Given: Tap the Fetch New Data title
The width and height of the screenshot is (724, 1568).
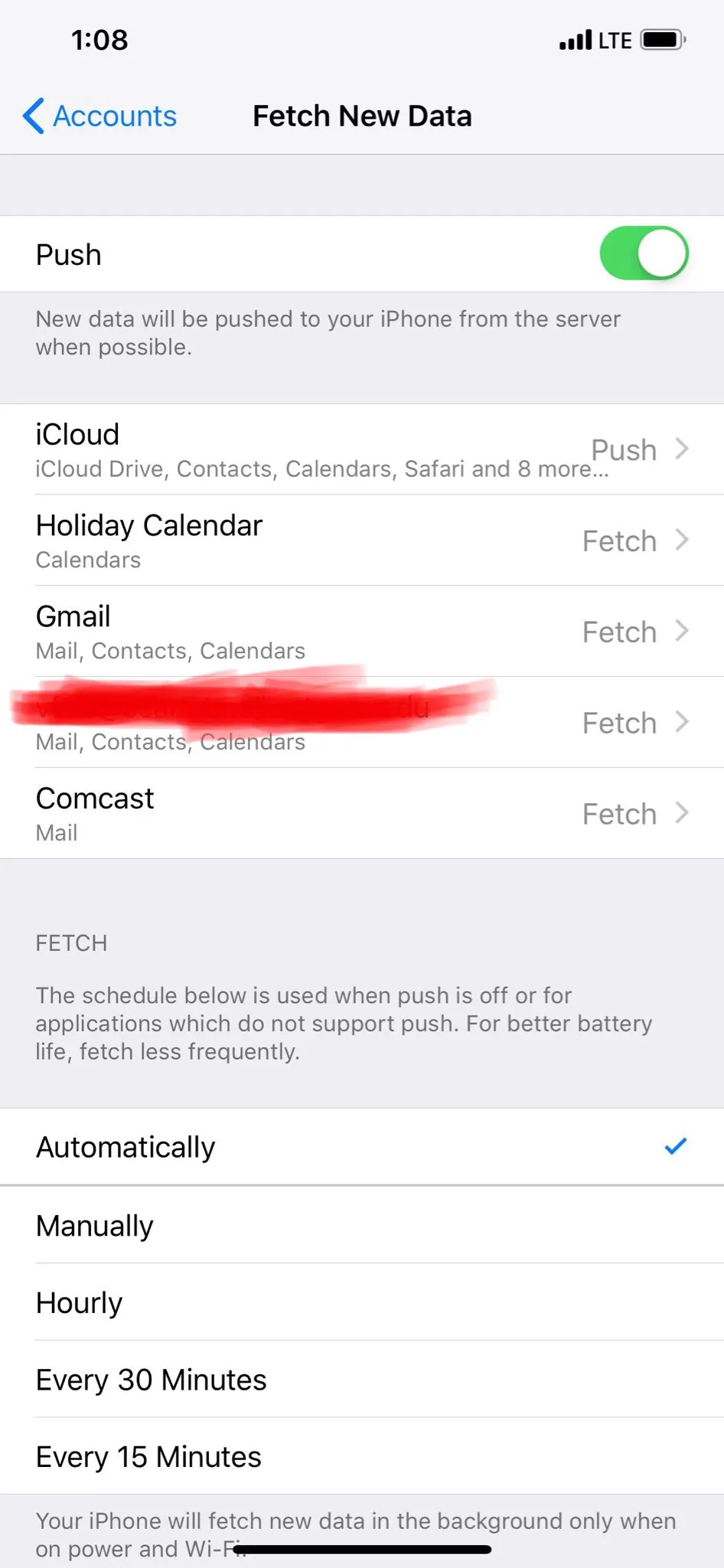Looking at the screenshot, I should (362, 116).
